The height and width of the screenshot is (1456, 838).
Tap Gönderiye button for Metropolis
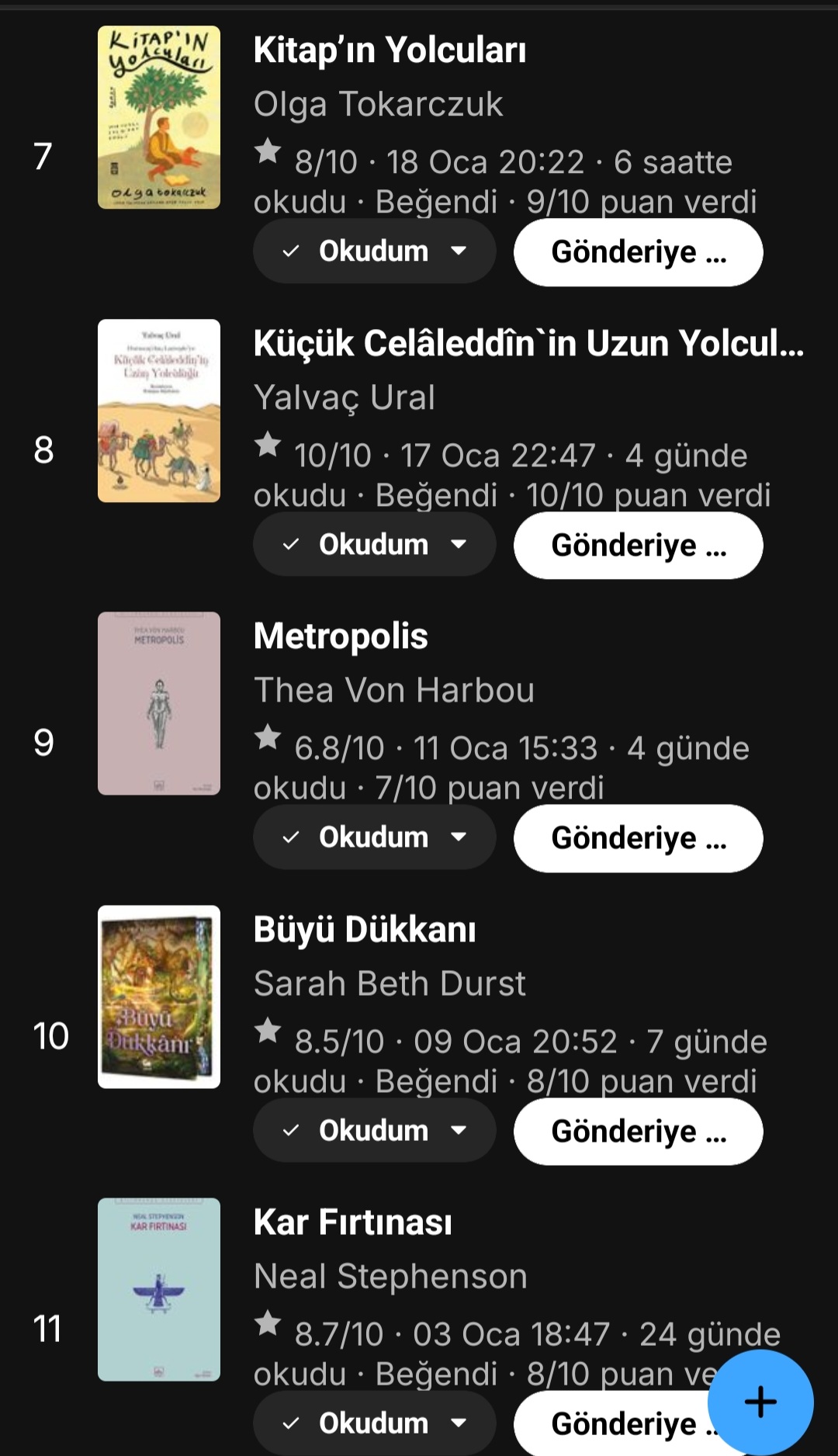point(638,838)
